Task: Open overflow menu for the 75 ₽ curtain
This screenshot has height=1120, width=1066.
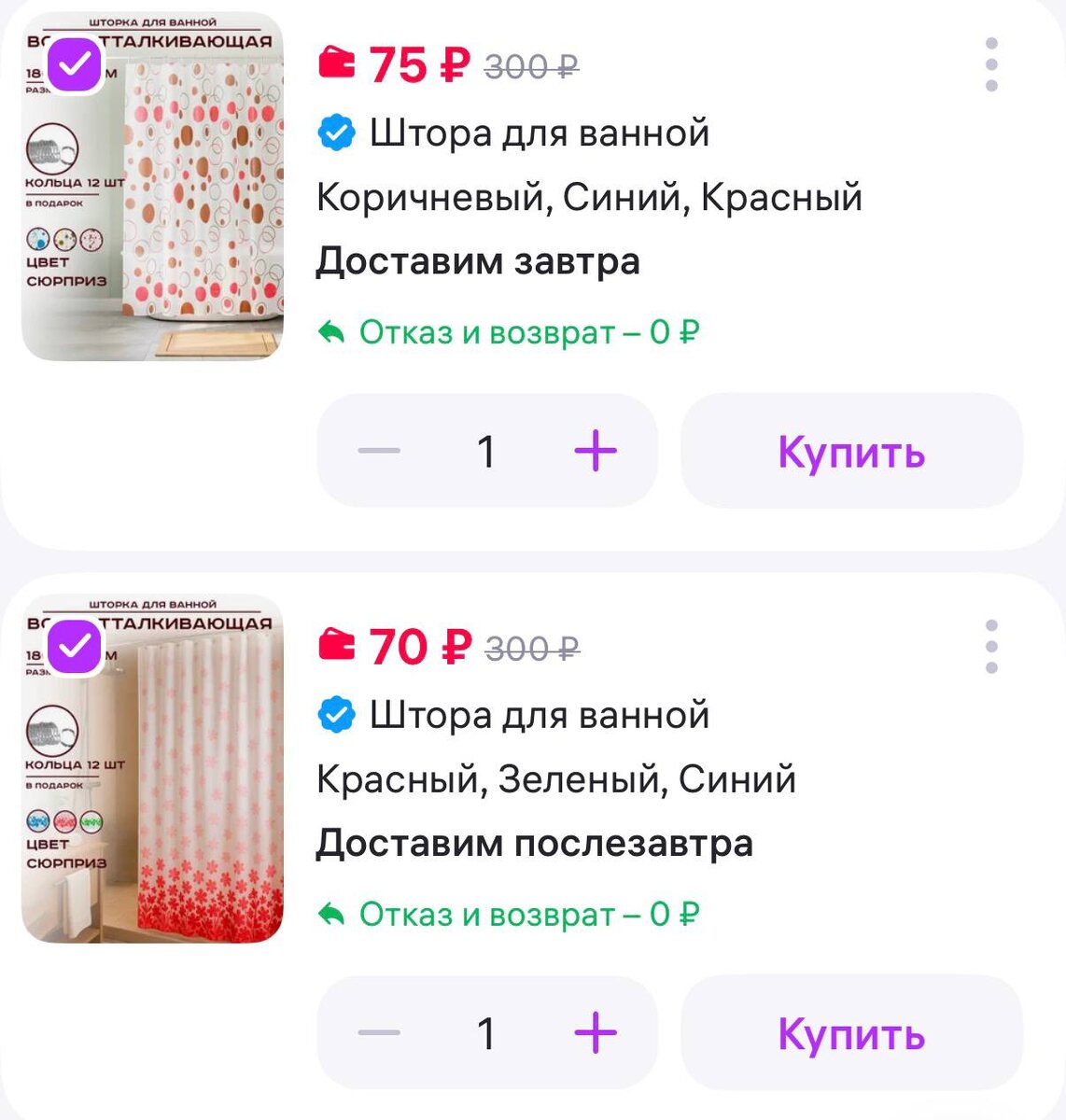Action: [991, 64]
